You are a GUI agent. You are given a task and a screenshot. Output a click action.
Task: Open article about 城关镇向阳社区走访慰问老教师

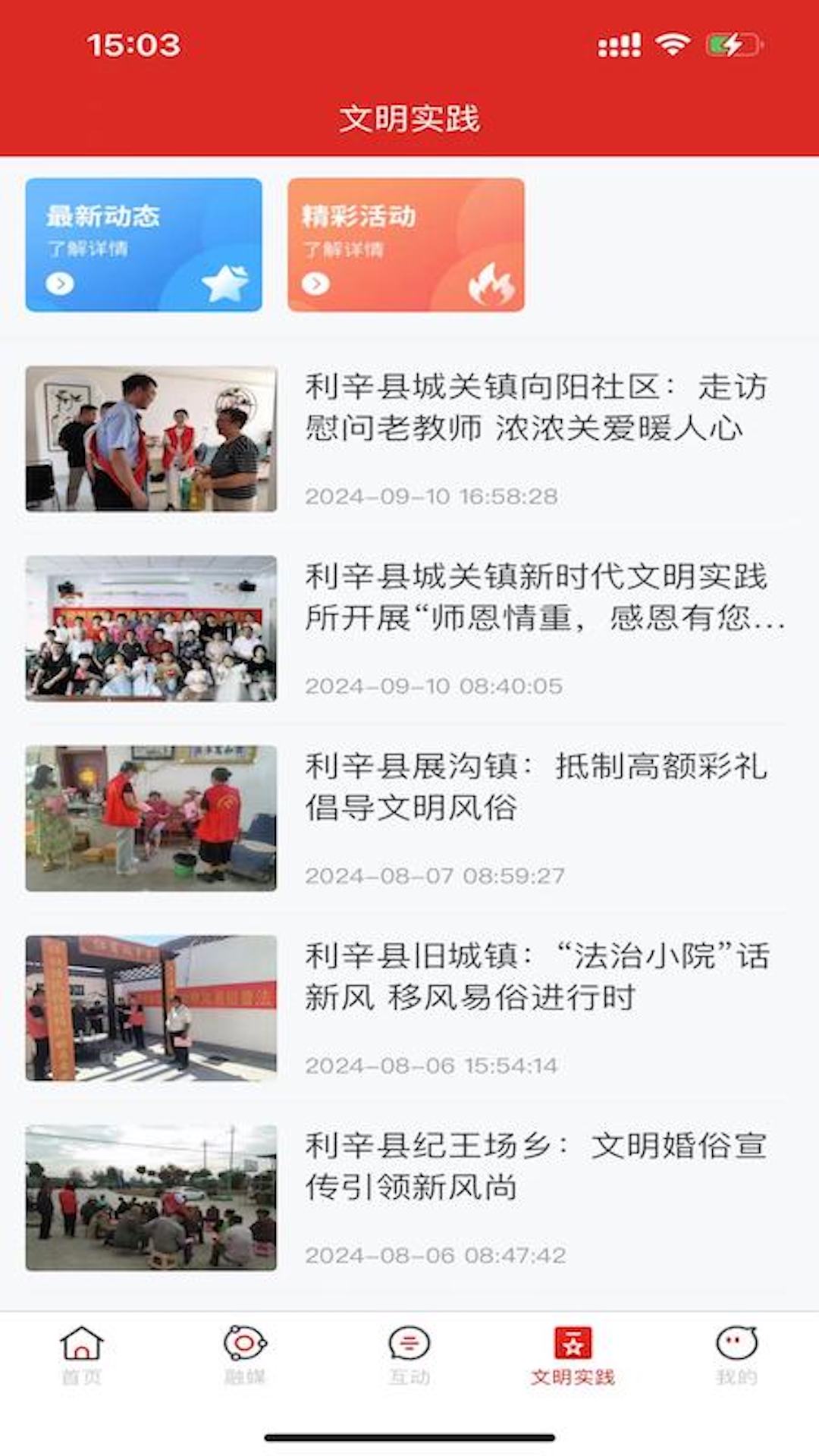click(x=535, y=408)
